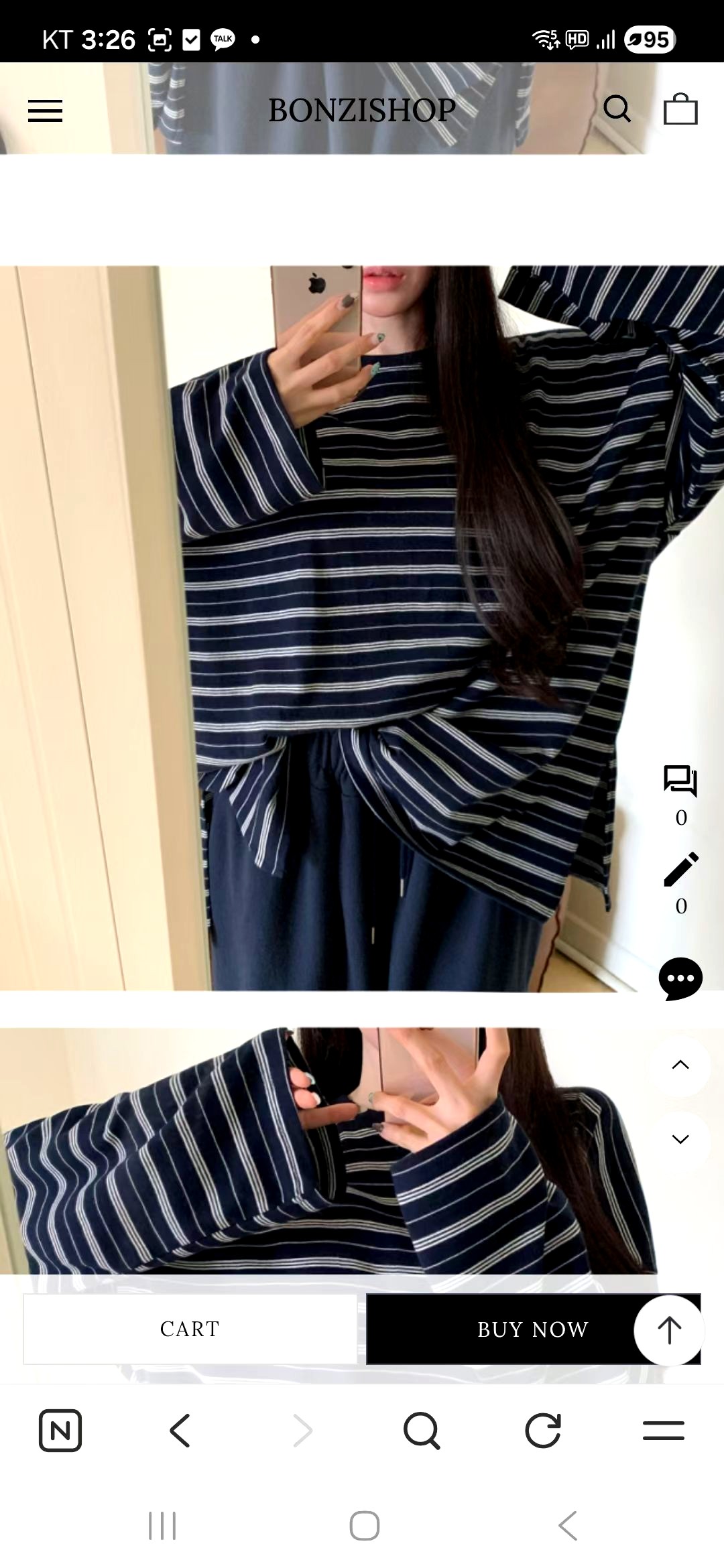
Task: Open the chat bubble with three dots
Action: pyautogui.click(x=680, y=979)
